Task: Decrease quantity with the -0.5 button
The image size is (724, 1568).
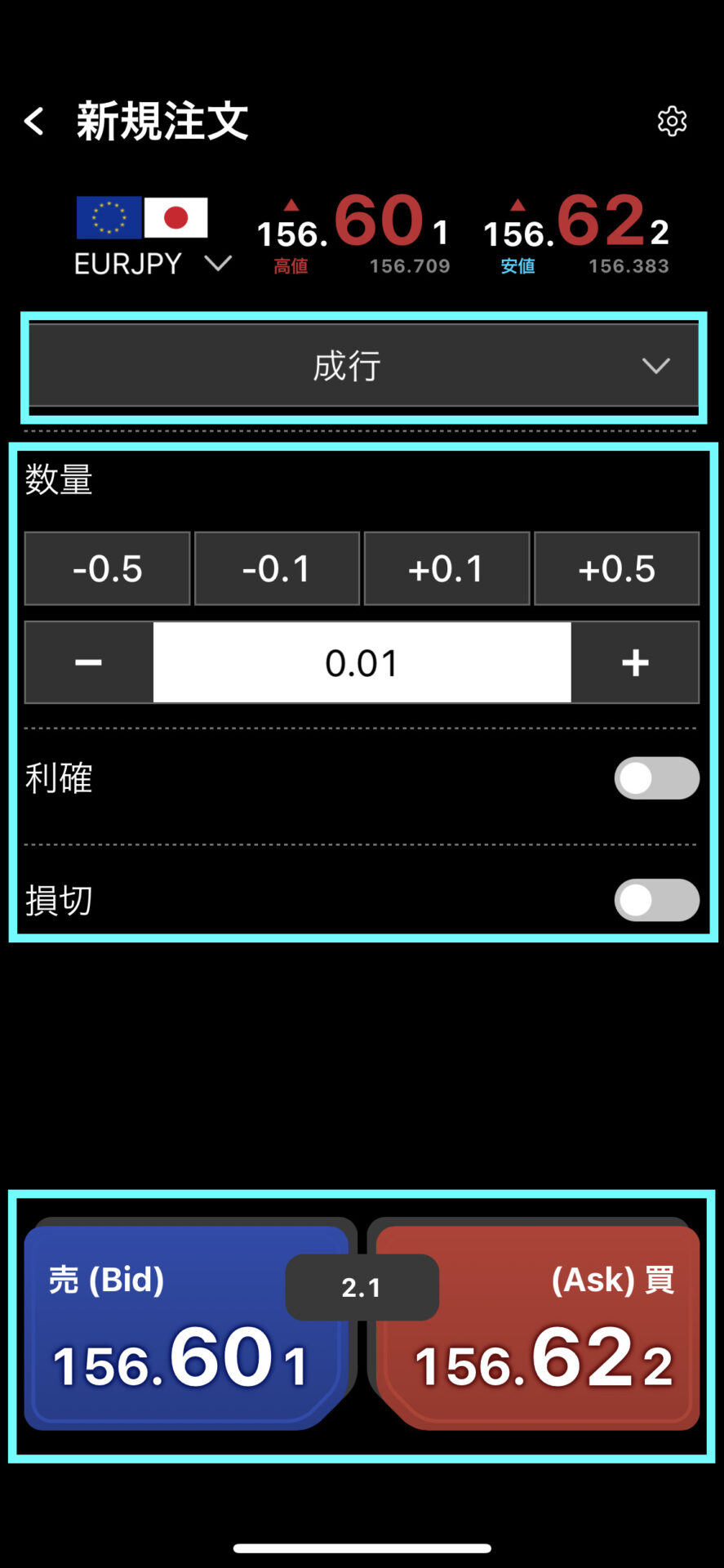Action: 108,568
